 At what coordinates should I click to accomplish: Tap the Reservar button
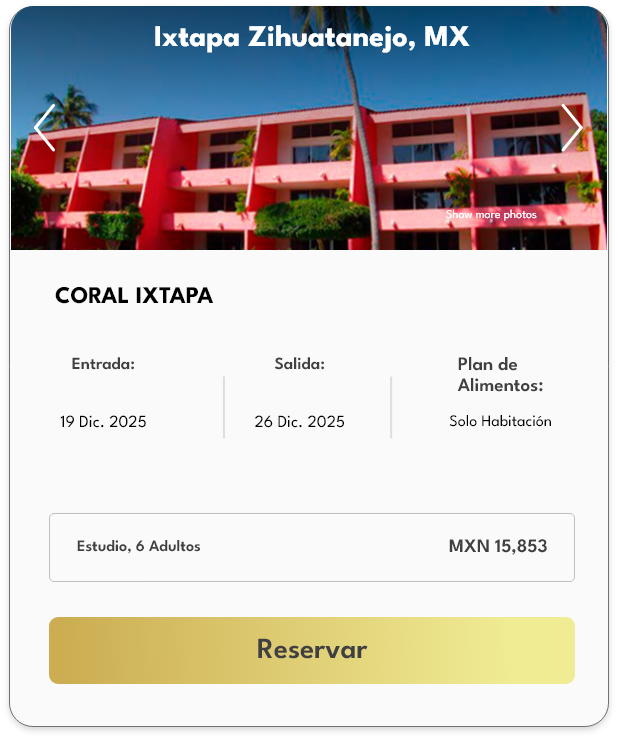[x=311, y=650]
